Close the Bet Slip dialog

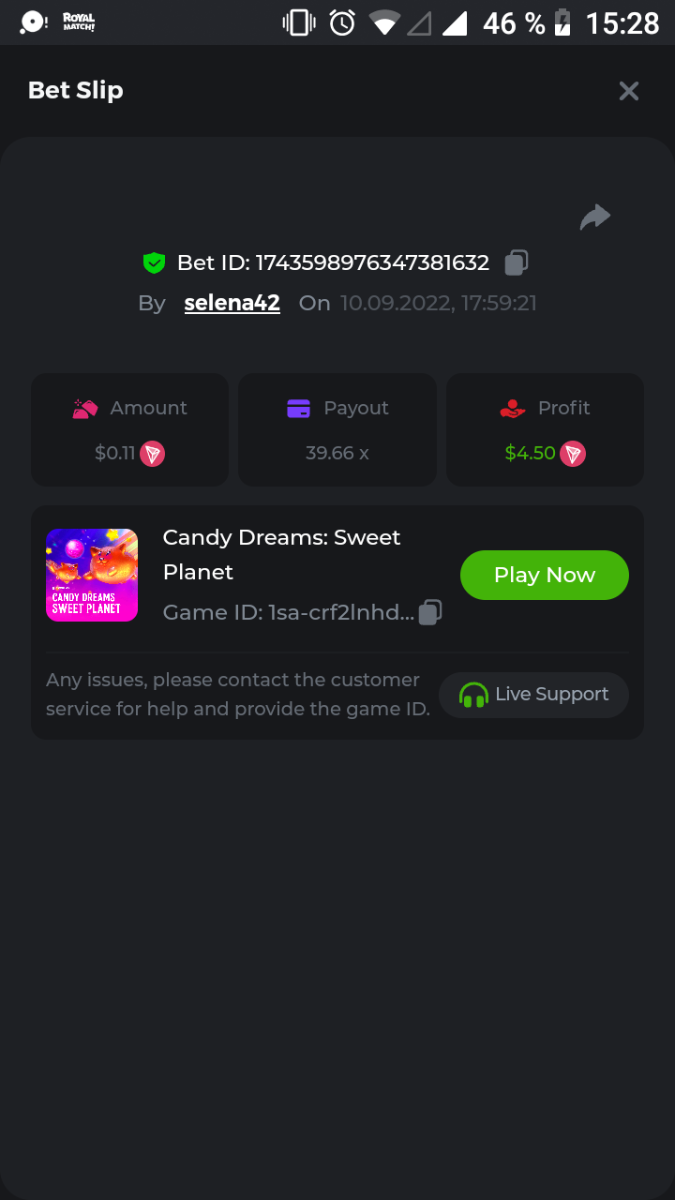pos(628,91)
